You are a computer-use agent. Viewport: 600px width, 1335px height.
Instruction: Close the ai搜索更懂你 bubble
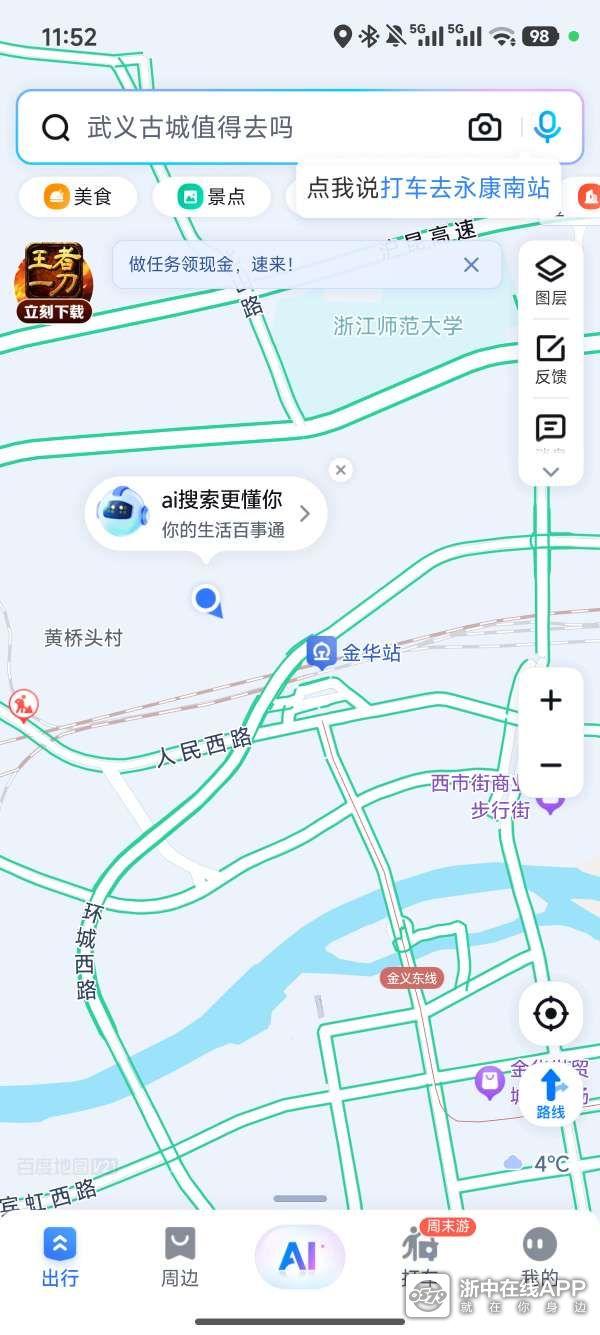341,469
